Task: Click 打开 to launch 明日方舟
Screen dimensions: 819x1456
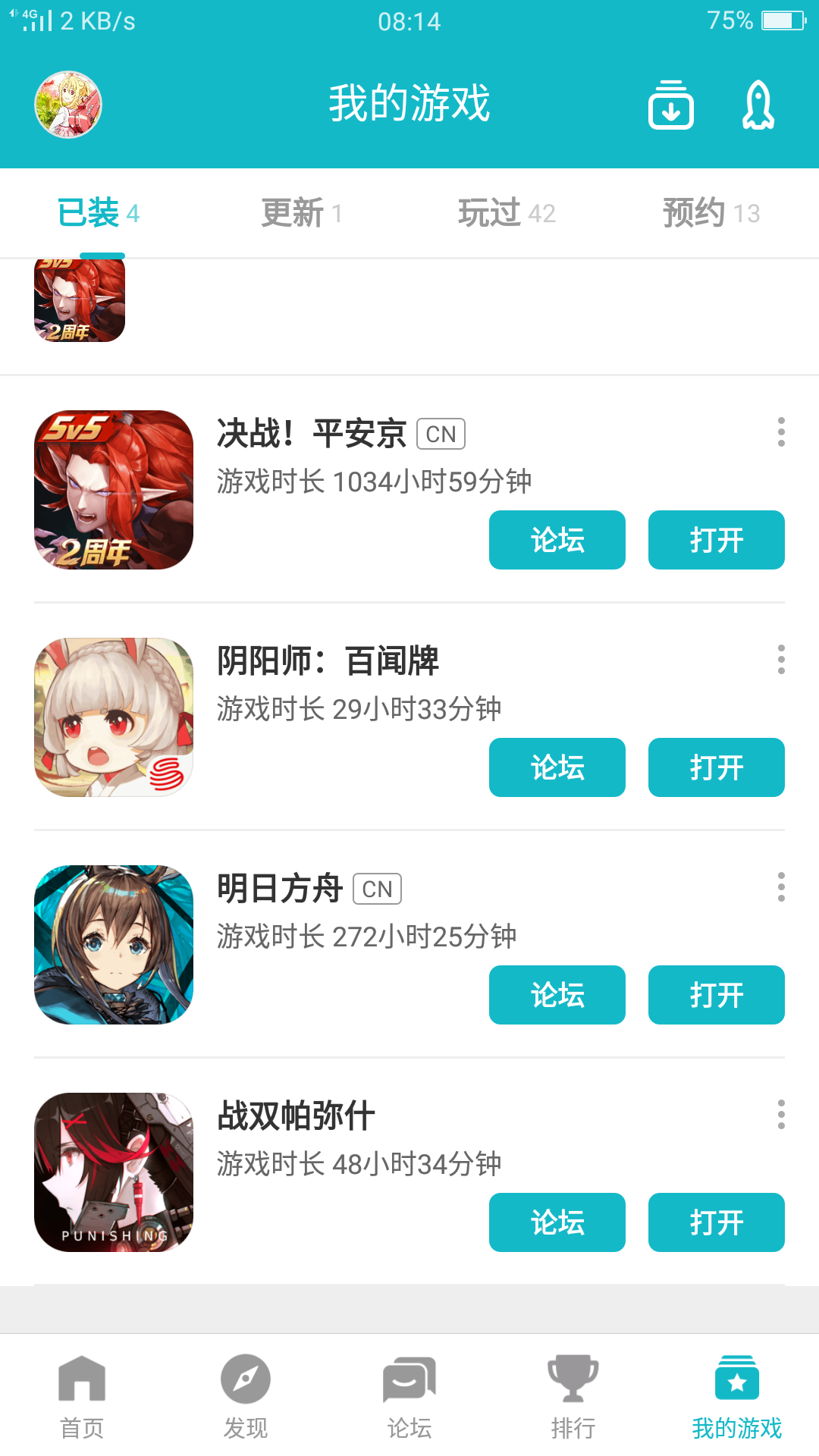Action: pyautogui.click(x=716, y=995)
